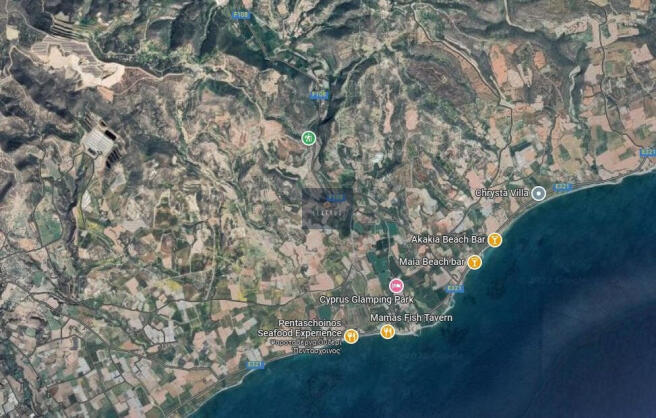
Task: Open the Chrysta Villa map marker
Action: (538, 193)
